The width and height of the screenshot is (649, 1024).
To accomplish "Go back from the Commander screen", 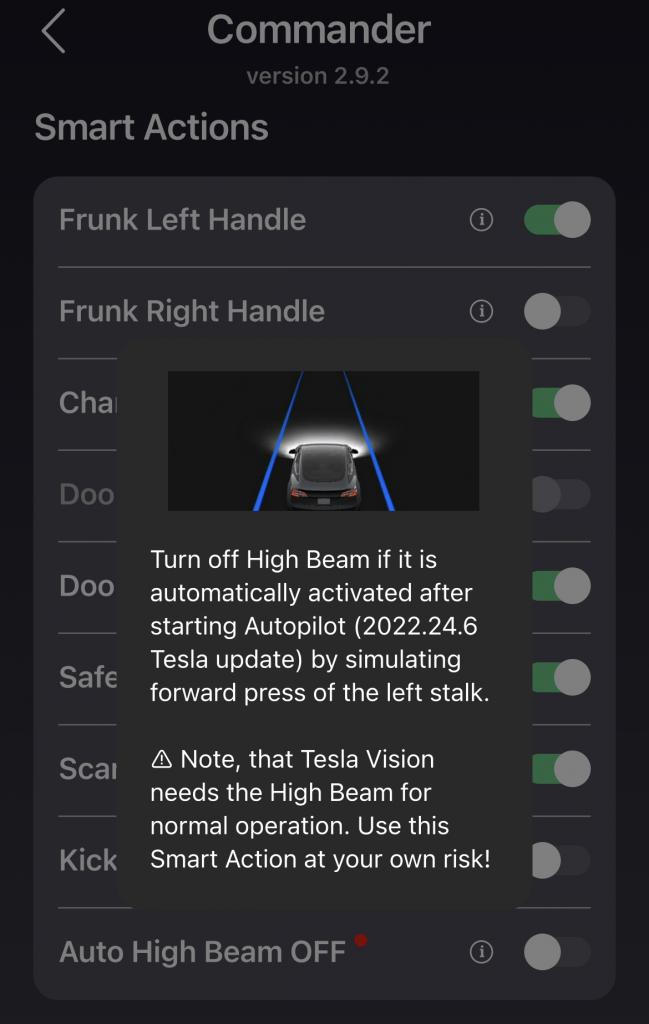I will tap(53, 32).
